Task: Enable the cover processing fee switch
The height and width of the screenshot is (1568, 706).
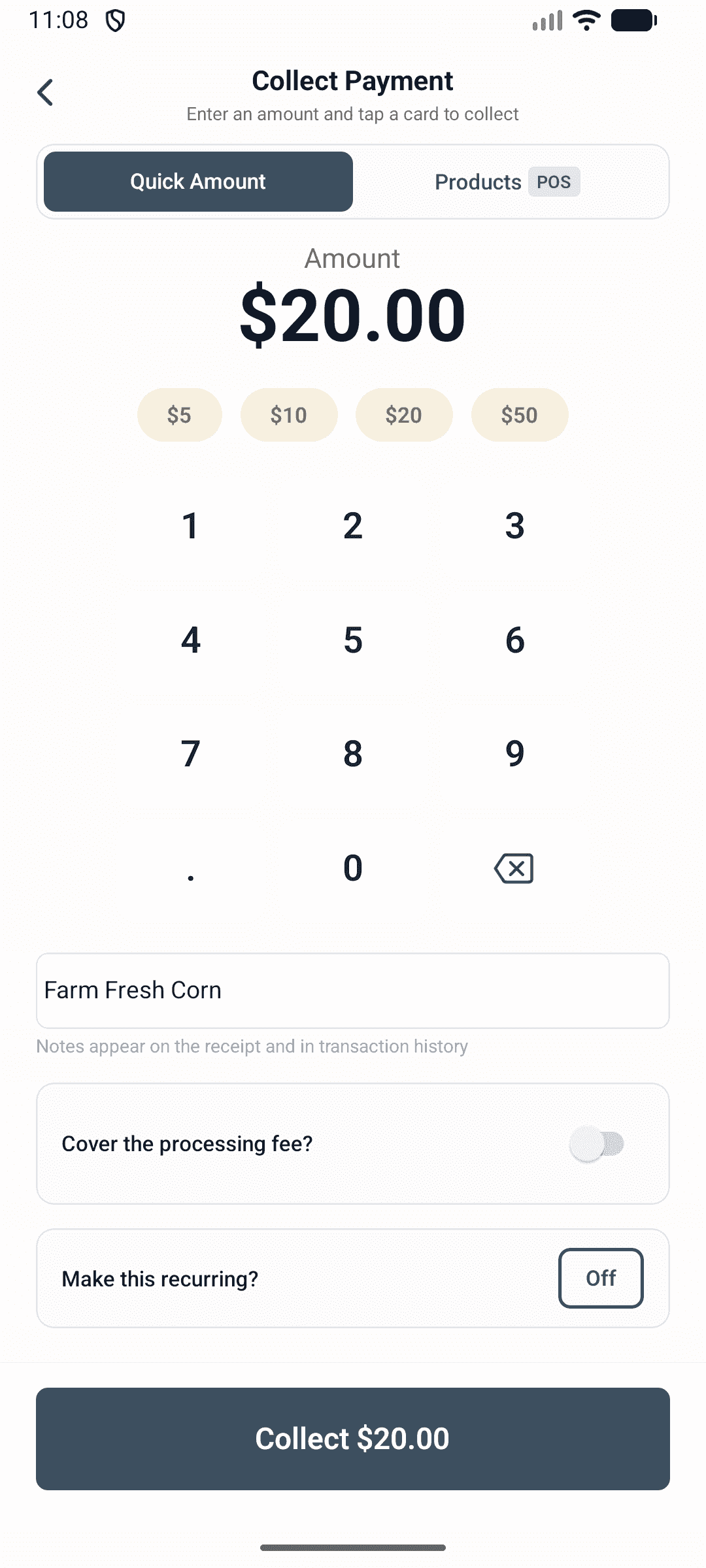Action: pyautogui.click(x=596, y=1143)
